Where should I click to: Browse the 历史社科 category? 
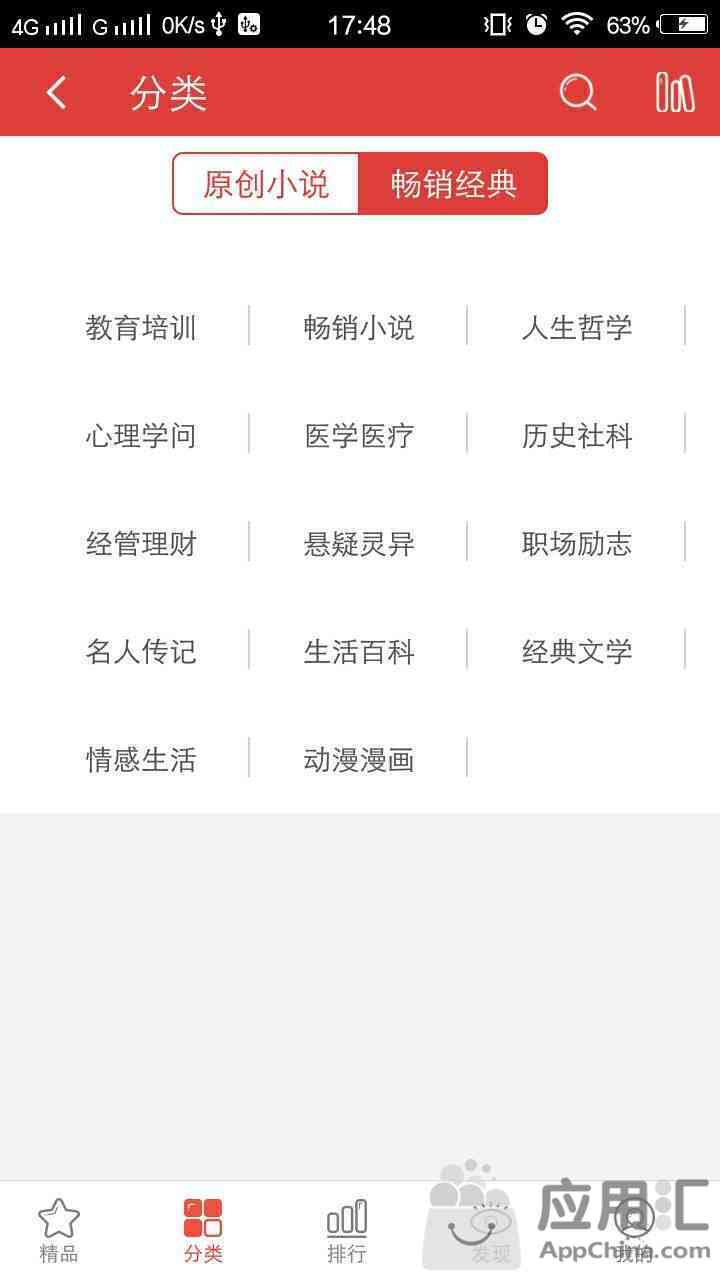[x=577, y=436]
